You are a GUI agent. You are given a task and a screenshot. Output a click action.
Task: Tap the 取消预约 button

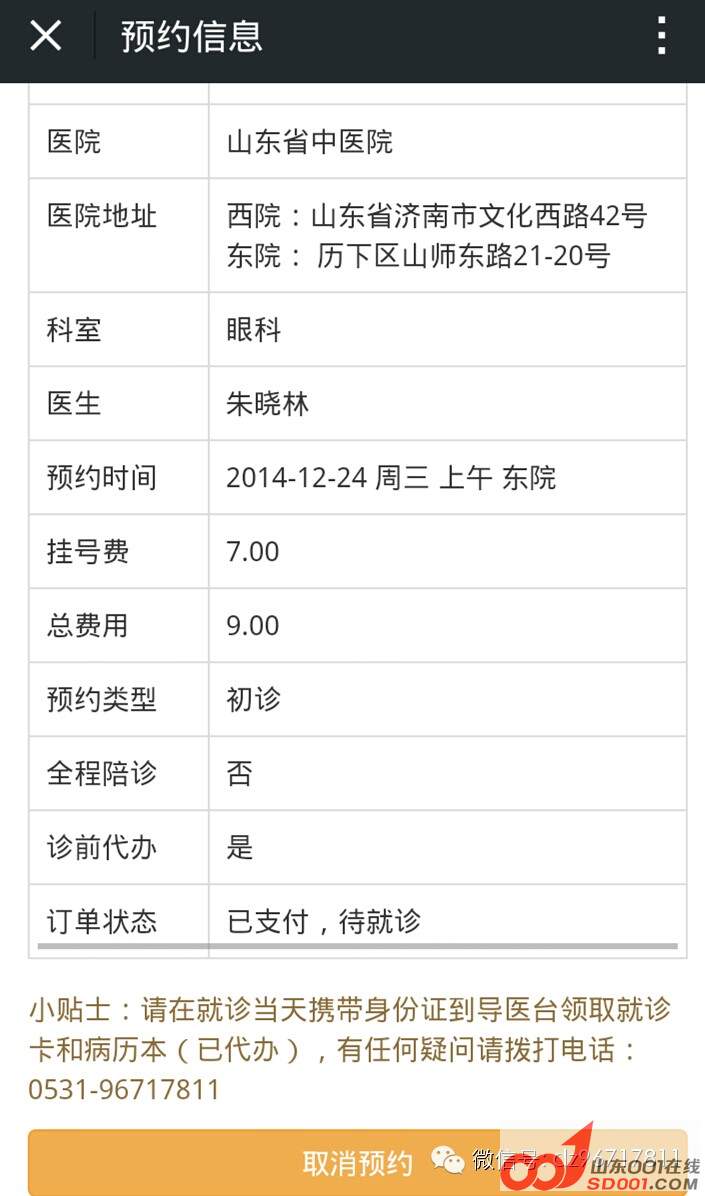(x=357, y=1163)
